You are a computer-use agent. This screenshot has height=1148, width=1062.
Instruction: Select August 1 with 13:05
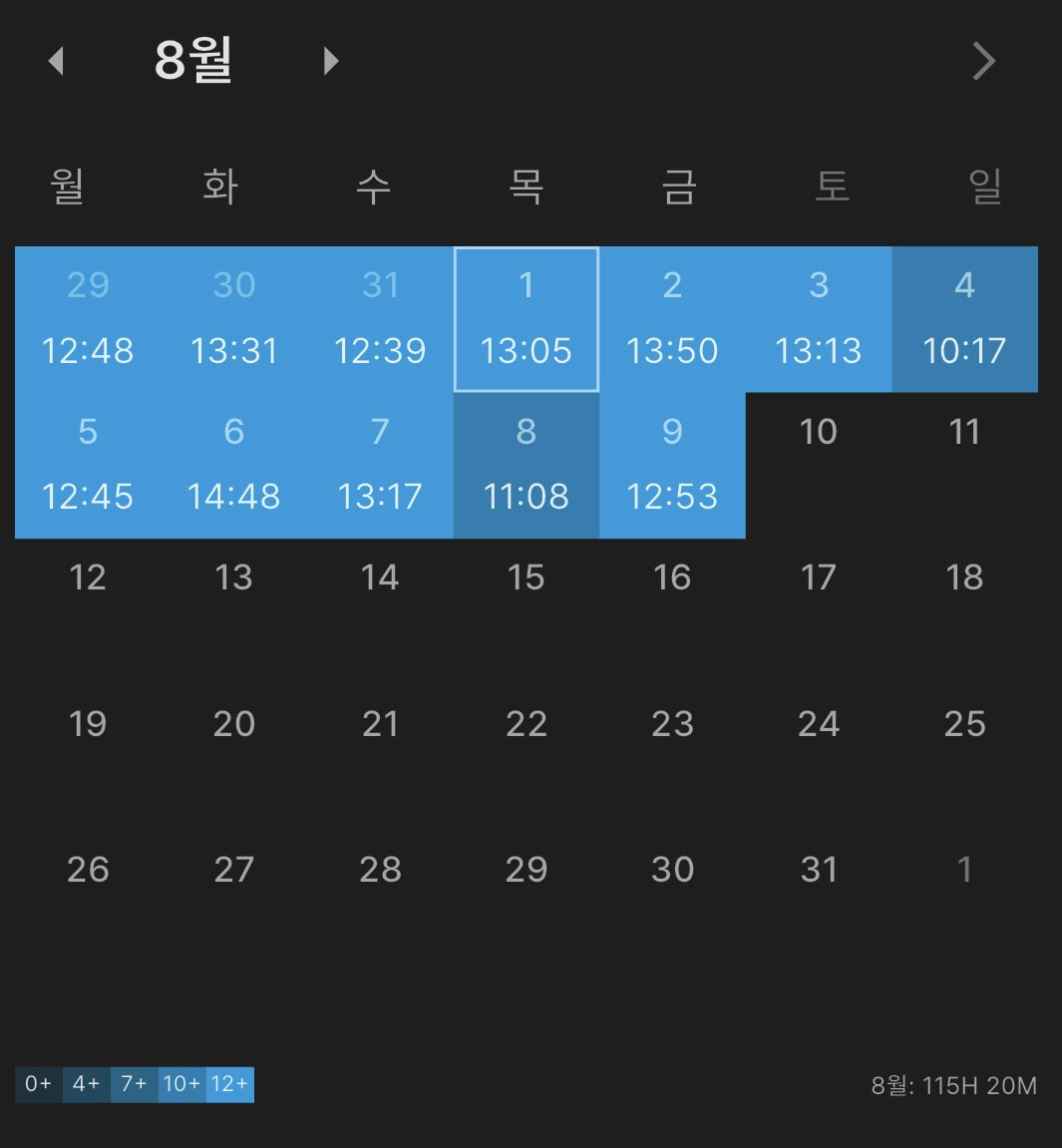[527, 319]
